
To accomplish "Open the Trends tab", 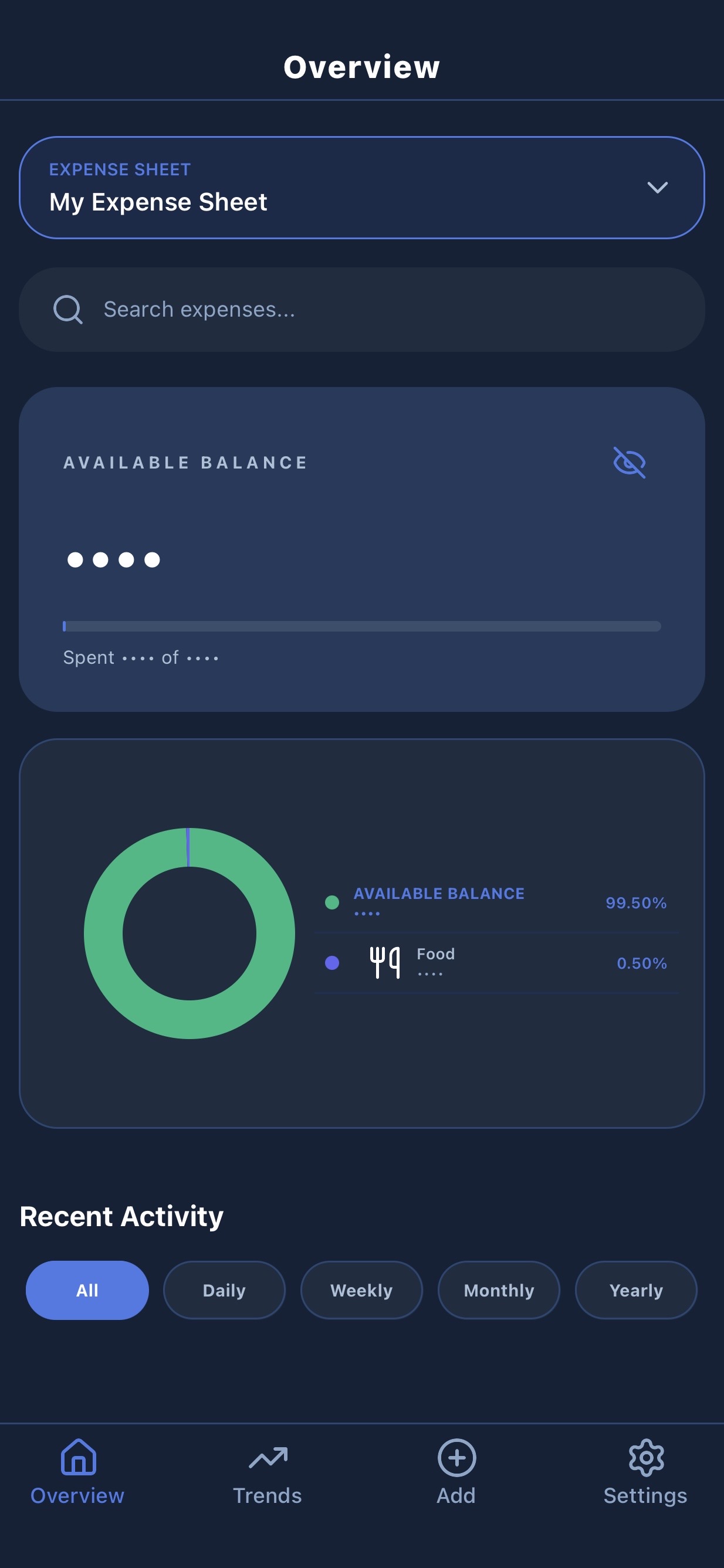I will point(268,1472).
